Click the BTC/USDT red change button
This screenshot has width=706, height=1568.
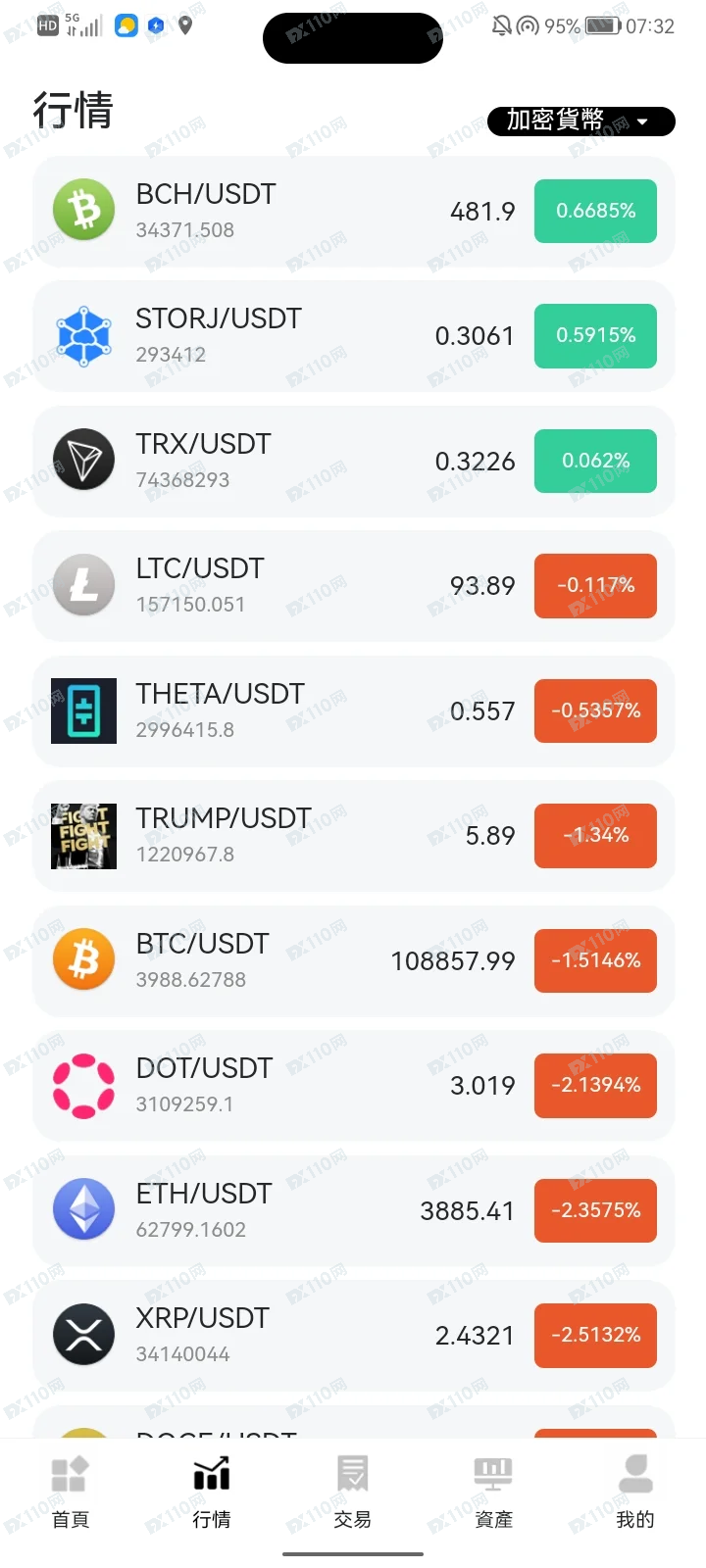pos(595,960)
